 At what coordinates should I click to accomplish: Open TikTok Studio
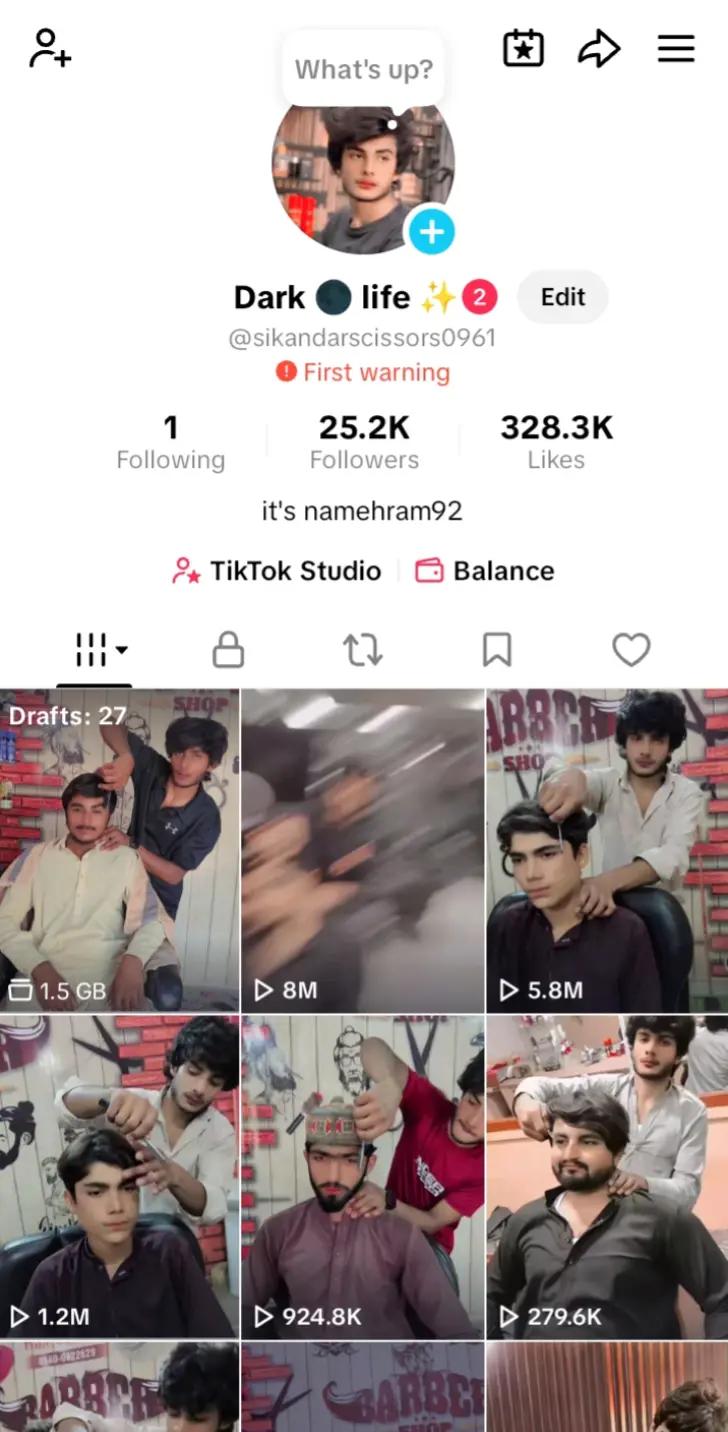pos(276,571)
